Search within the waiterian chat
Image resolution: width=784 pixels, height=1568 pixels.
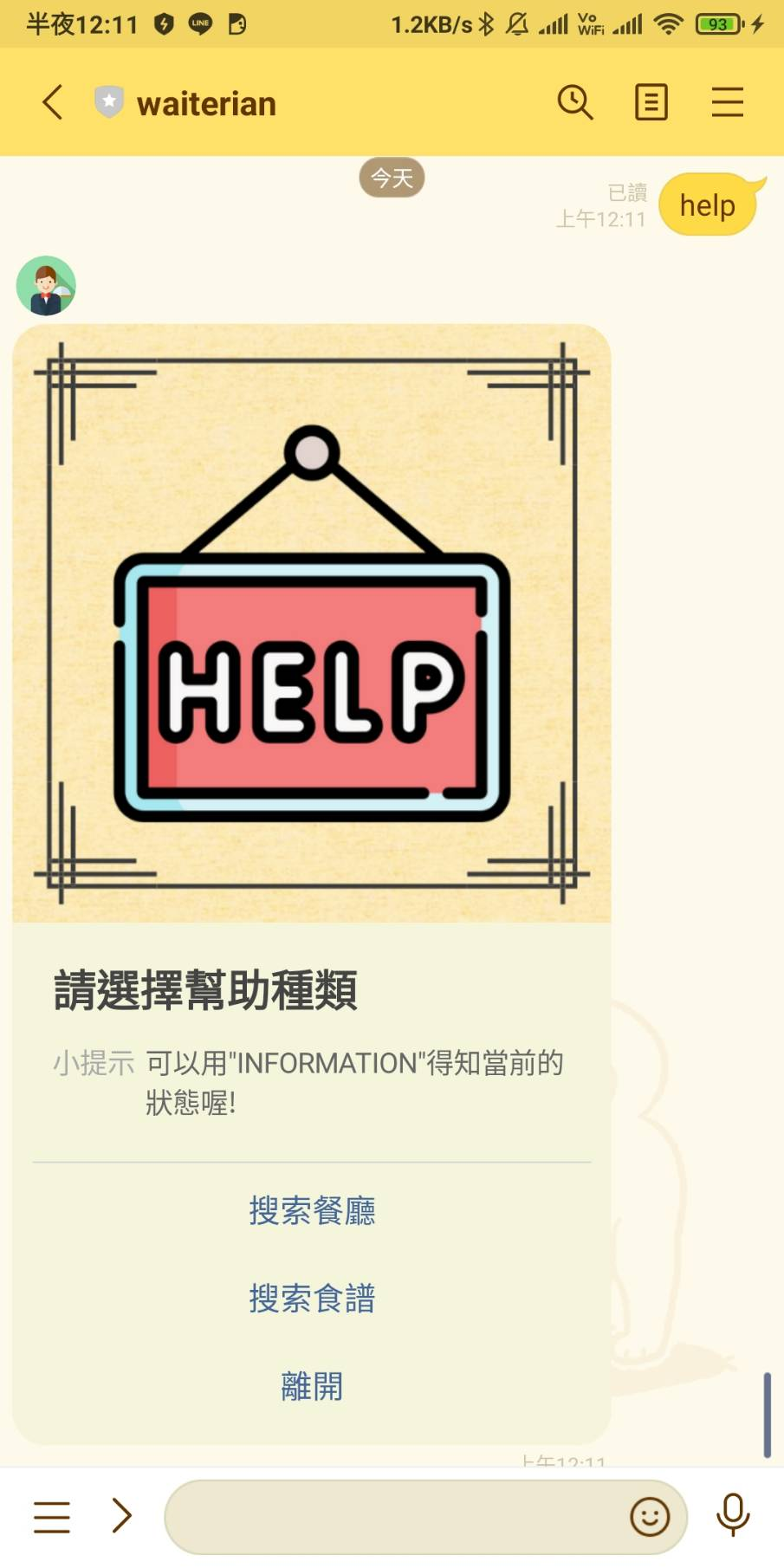[574, 102]
